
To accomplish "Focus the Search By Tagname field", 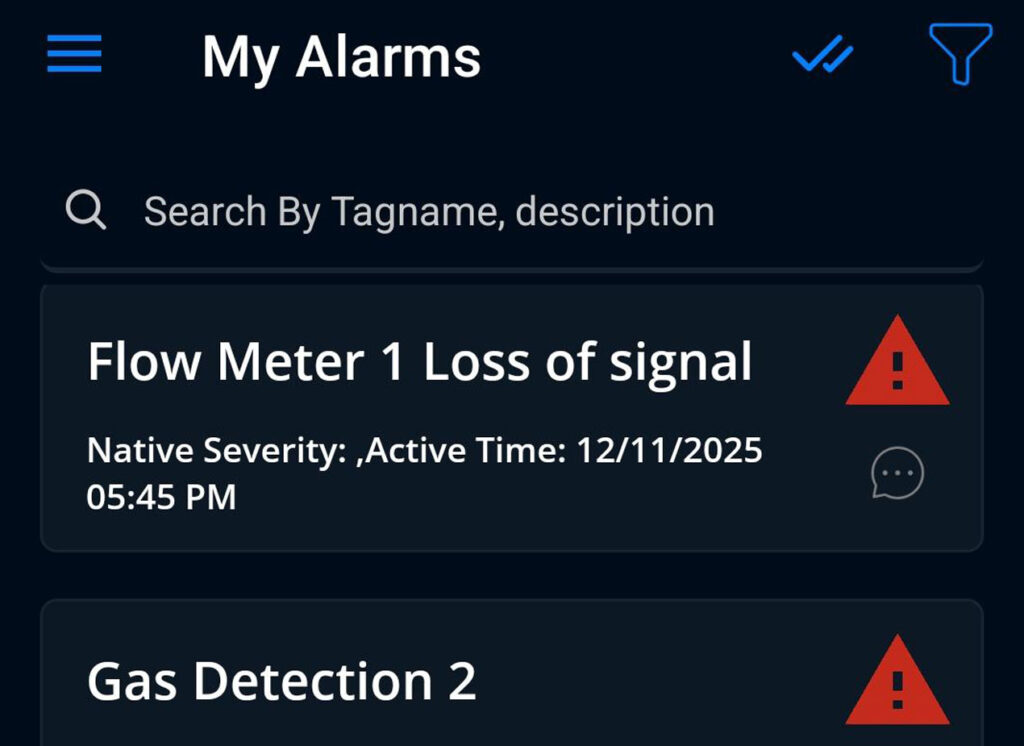I will click(x=430, y=212).
